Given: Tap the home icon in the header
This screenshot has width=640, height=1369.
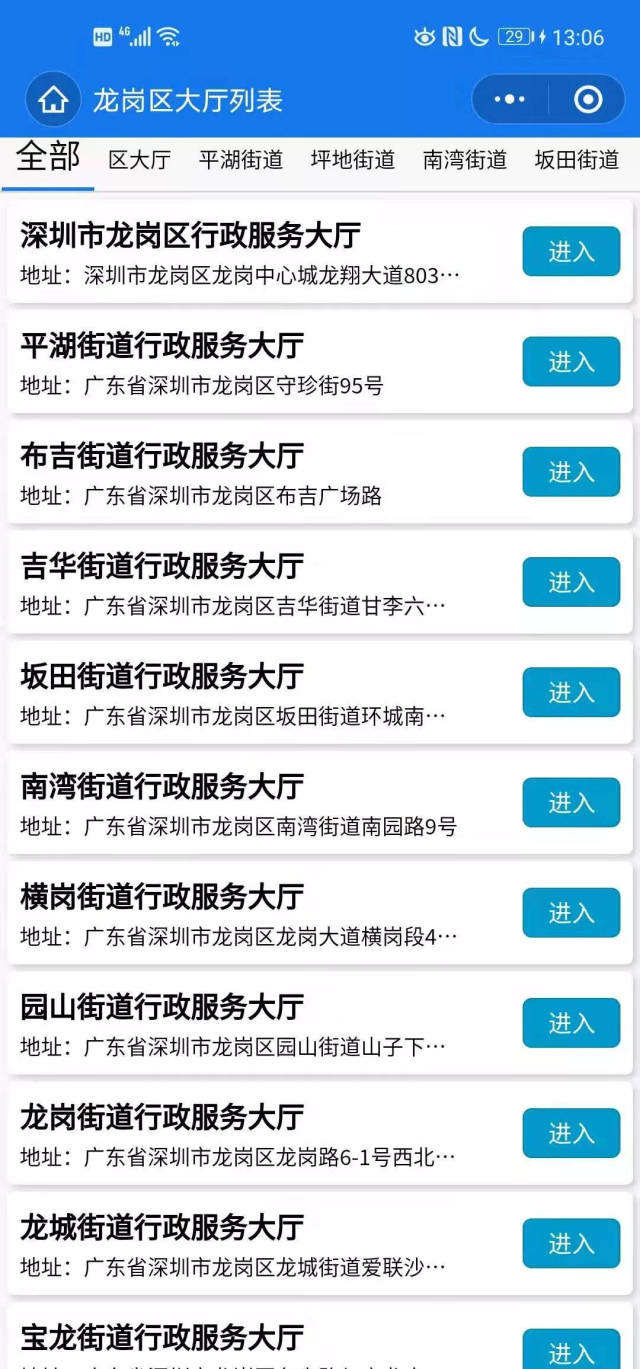Looking at the screenshot, I should tap(53, 99).
